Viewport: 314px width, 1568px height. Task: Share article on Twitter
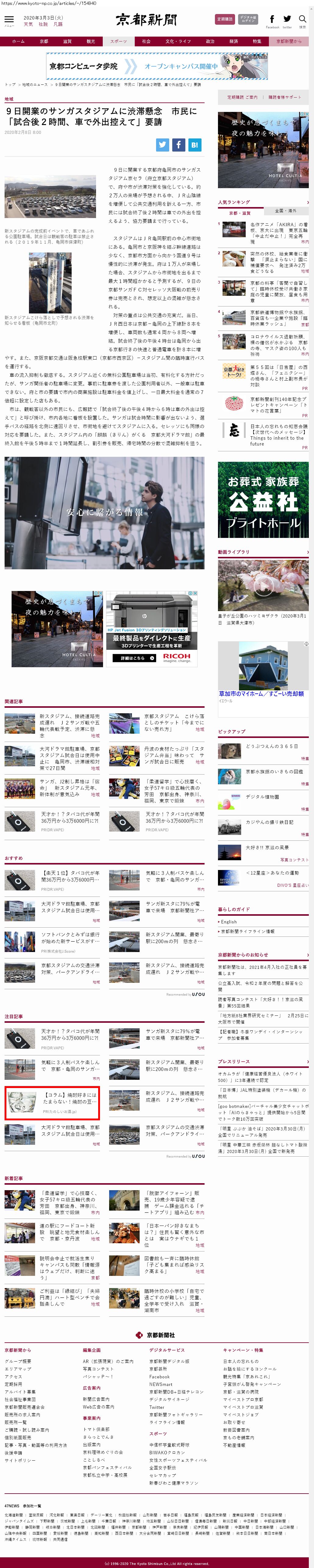[x=162, y=145]
